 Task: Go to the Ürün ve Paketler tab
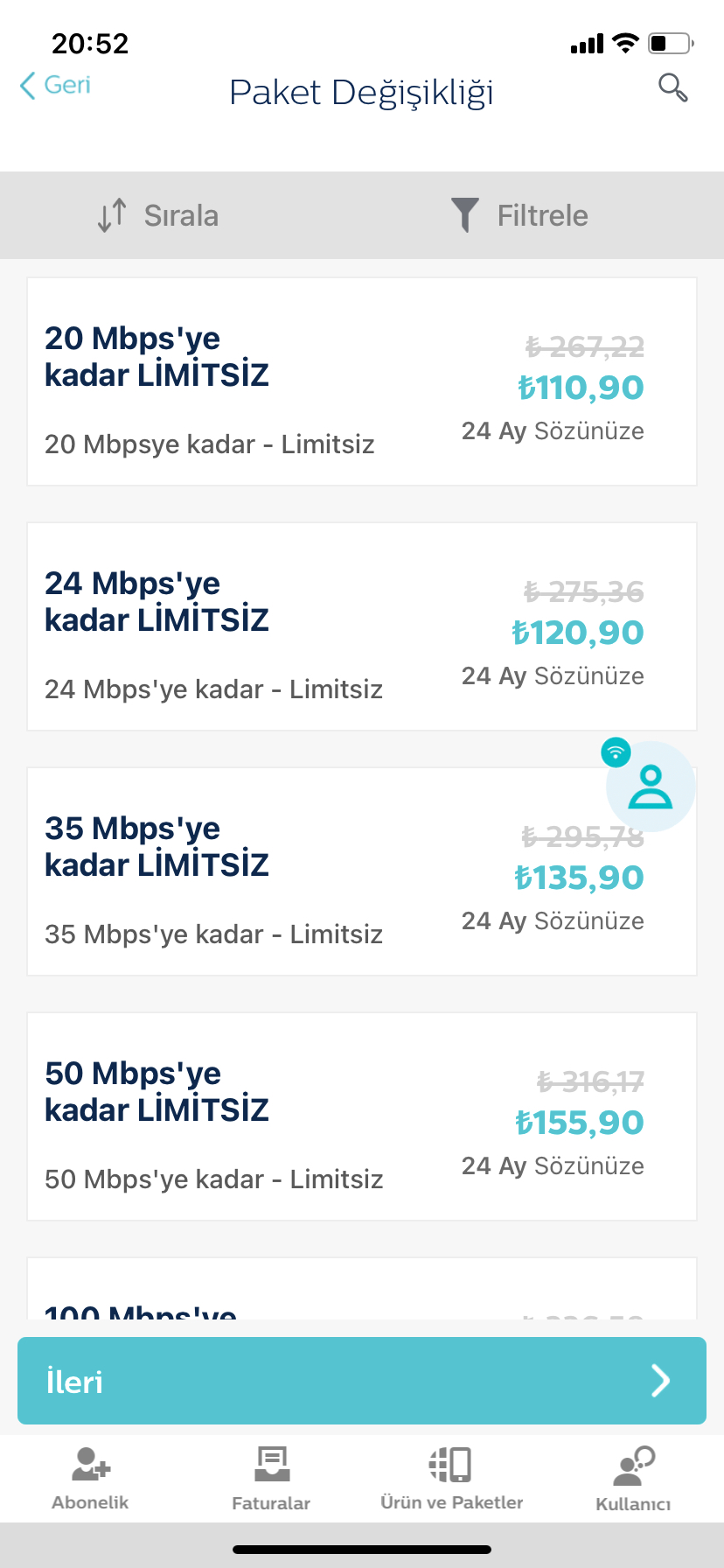(451, 1479)
